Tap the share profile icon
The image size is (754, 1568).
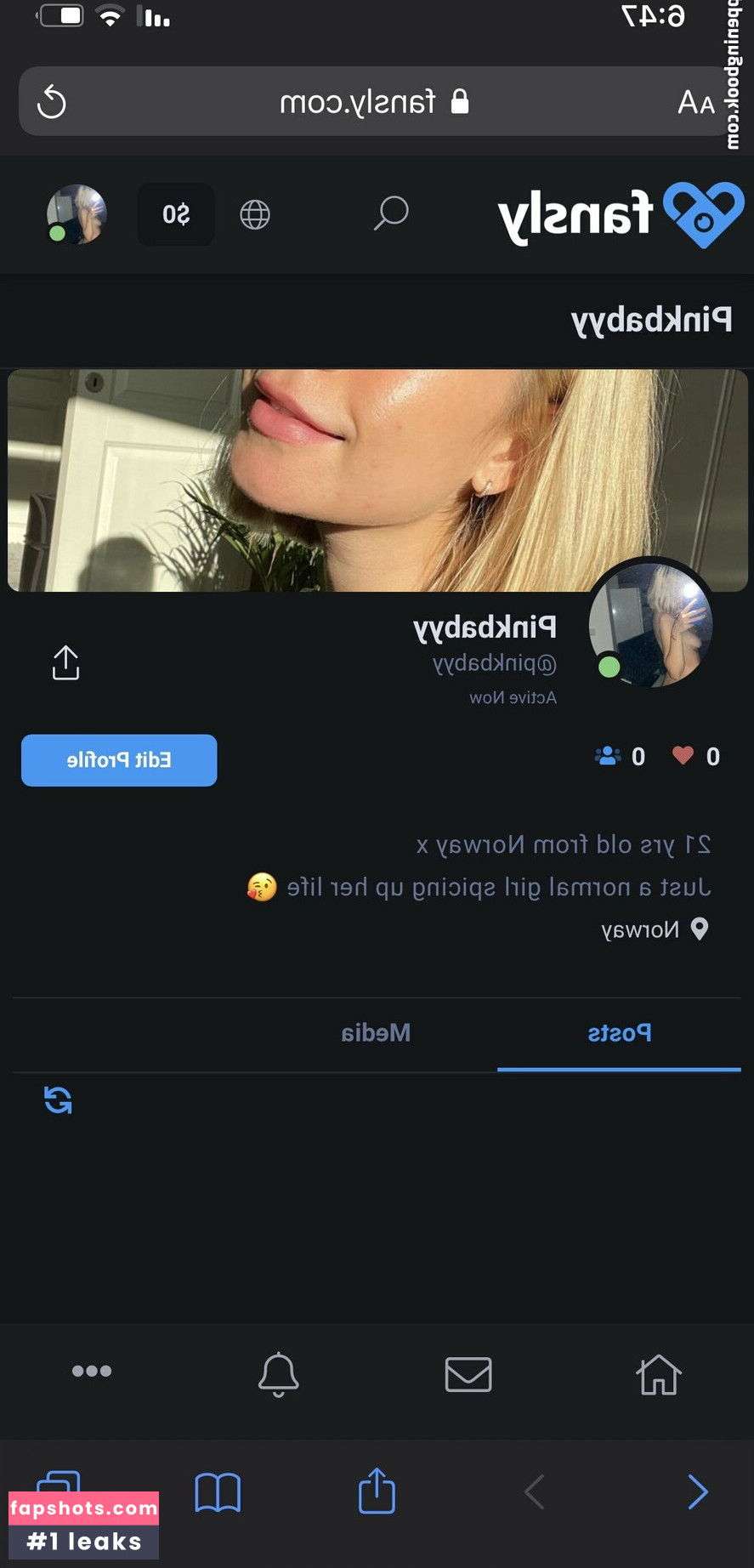click(x=65, y=662)
